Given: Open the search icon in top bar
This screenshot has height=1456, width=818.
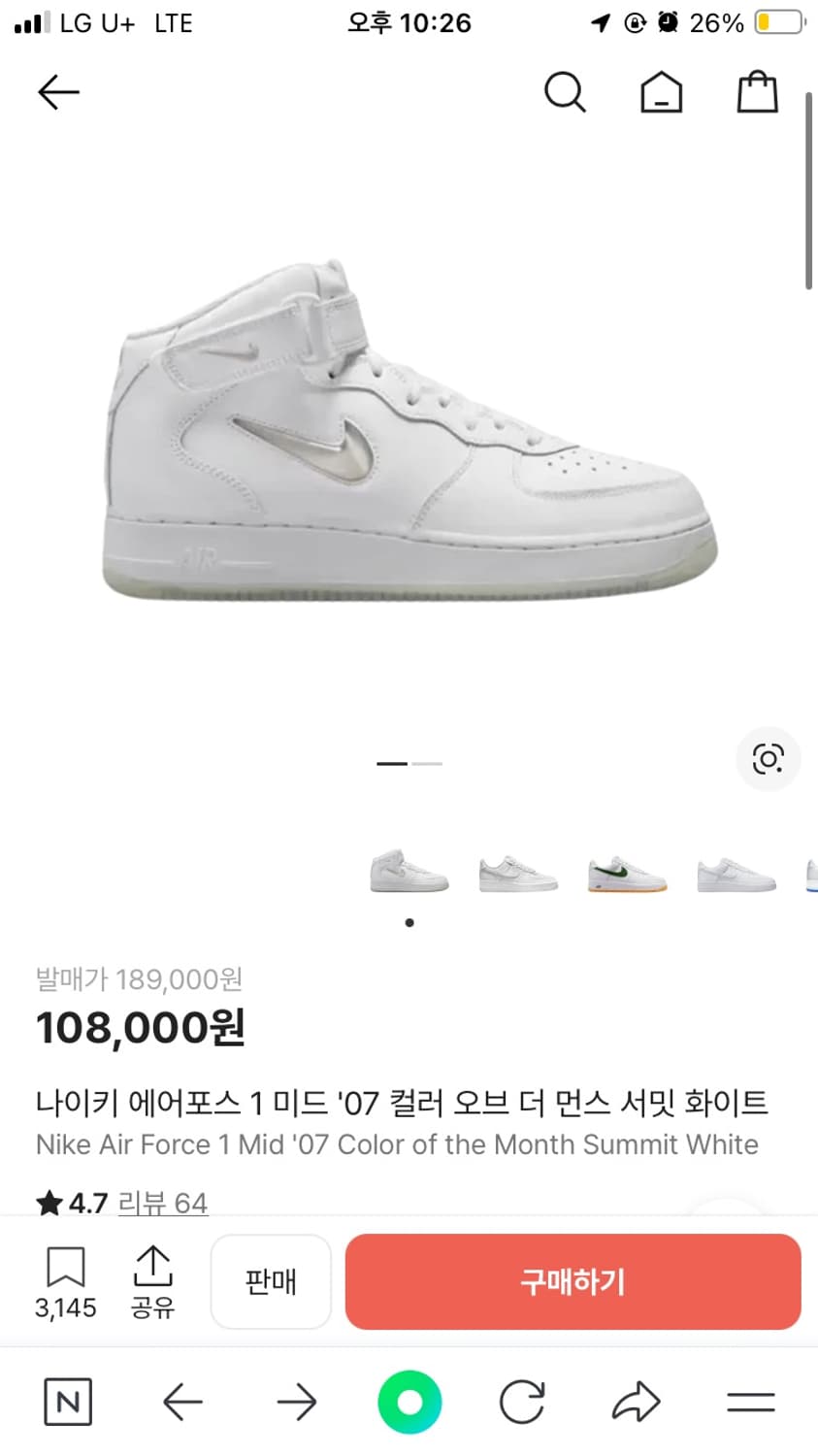Looking at the screenshot, I should [566, 92].
